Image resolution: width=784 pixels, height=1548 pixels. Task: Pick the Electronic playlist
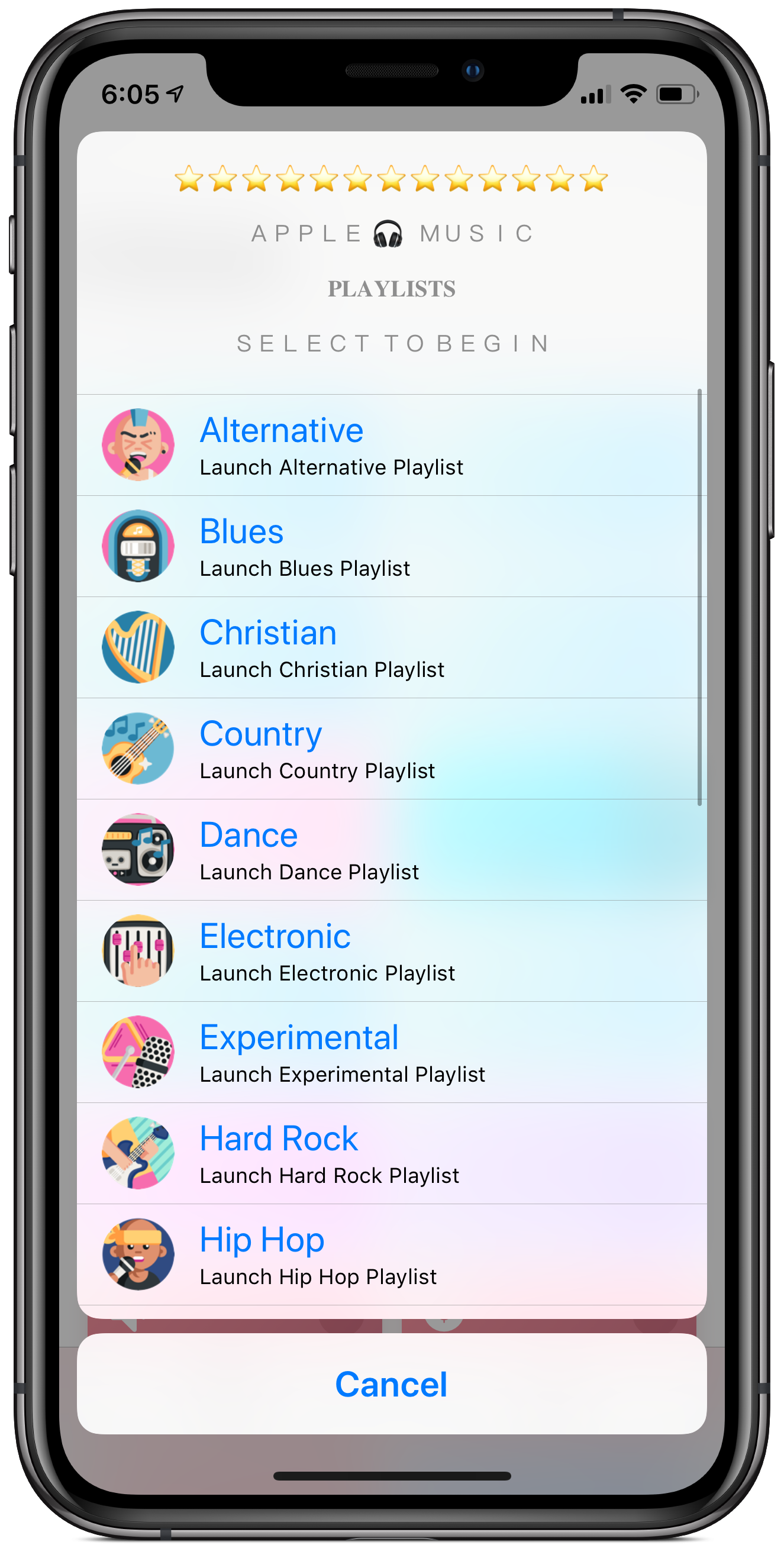tap(391, 952)
